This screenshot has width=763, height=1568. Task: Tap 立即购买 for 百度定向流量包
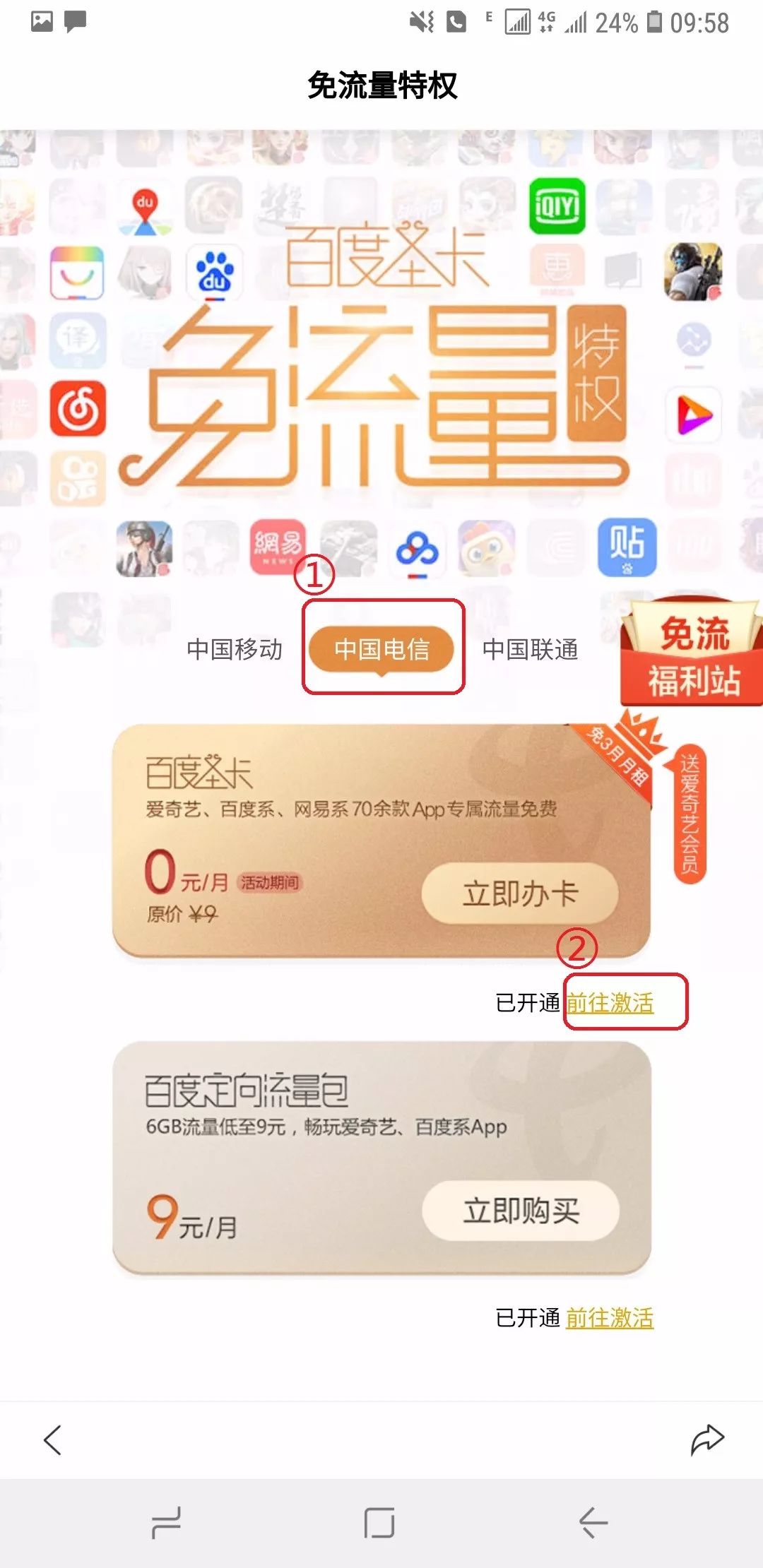click(521, 1210)
